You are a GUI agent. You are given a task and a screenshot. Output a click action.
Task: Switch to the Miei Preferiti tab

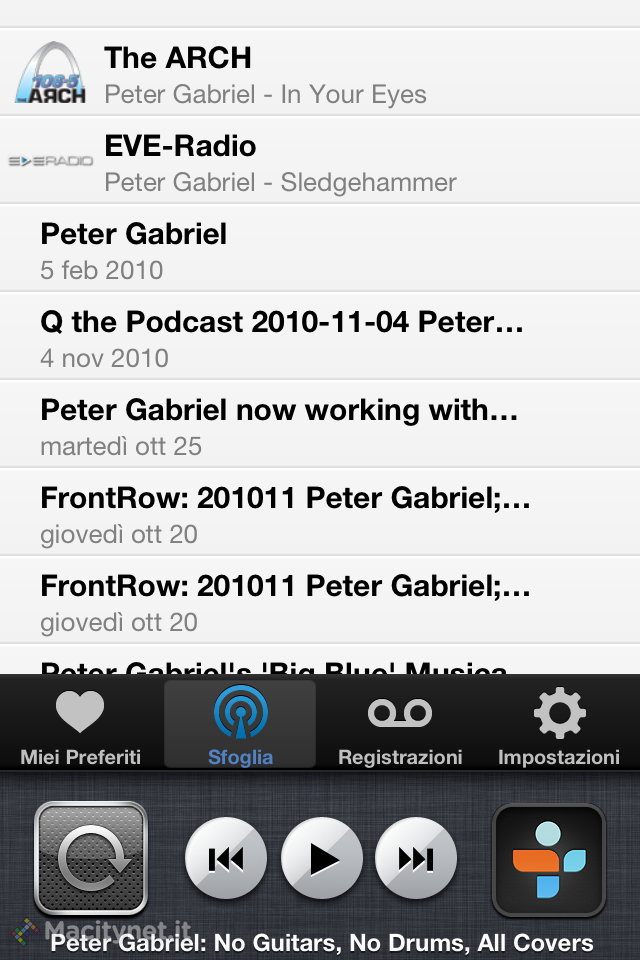(80, 726)
